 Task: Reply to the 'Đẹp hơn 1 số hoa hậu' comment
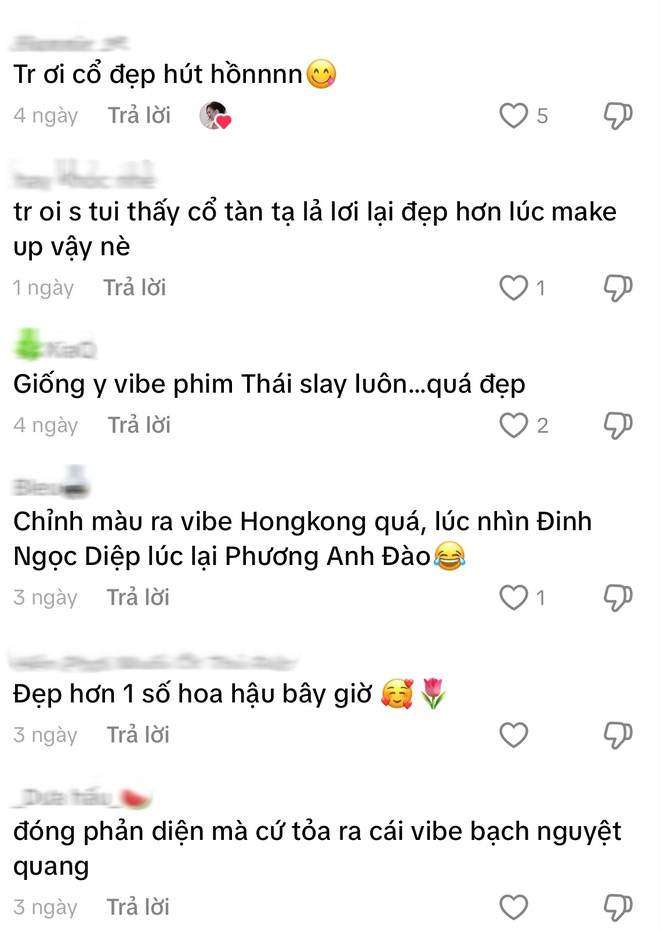pos(138,736)
